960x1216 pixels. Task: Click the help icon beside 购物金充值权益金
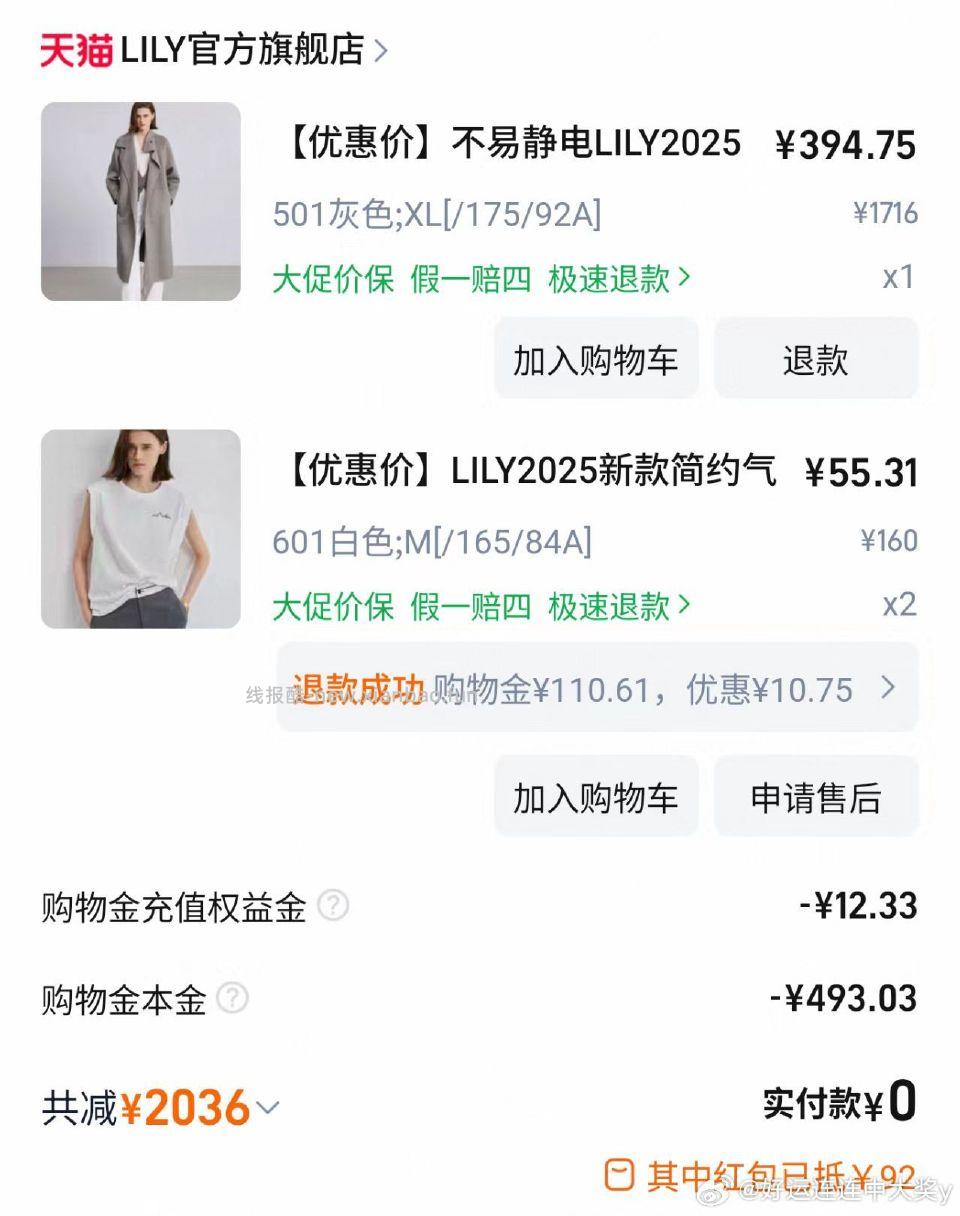(x=334, y=906)
